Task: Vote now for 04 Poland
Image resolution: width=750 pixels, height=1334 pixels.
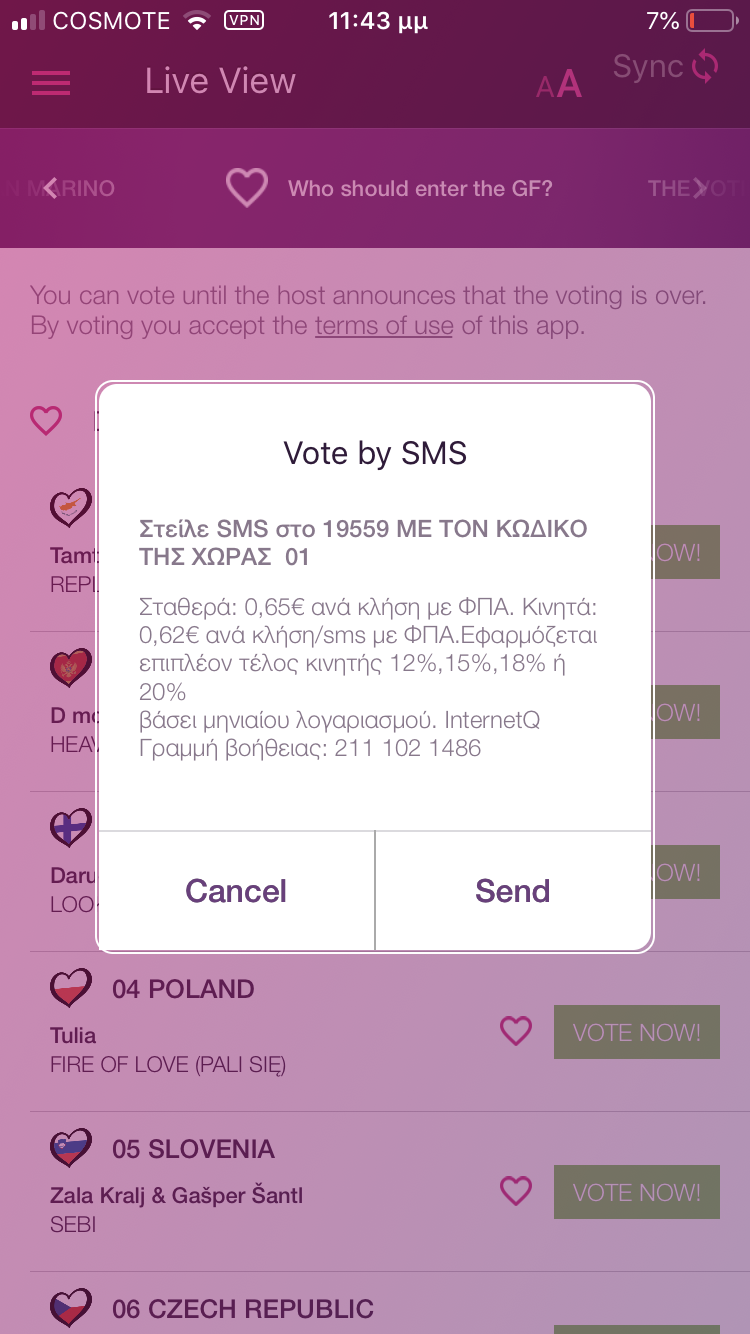Action: pyautogui.click(x=637, y=1032)
